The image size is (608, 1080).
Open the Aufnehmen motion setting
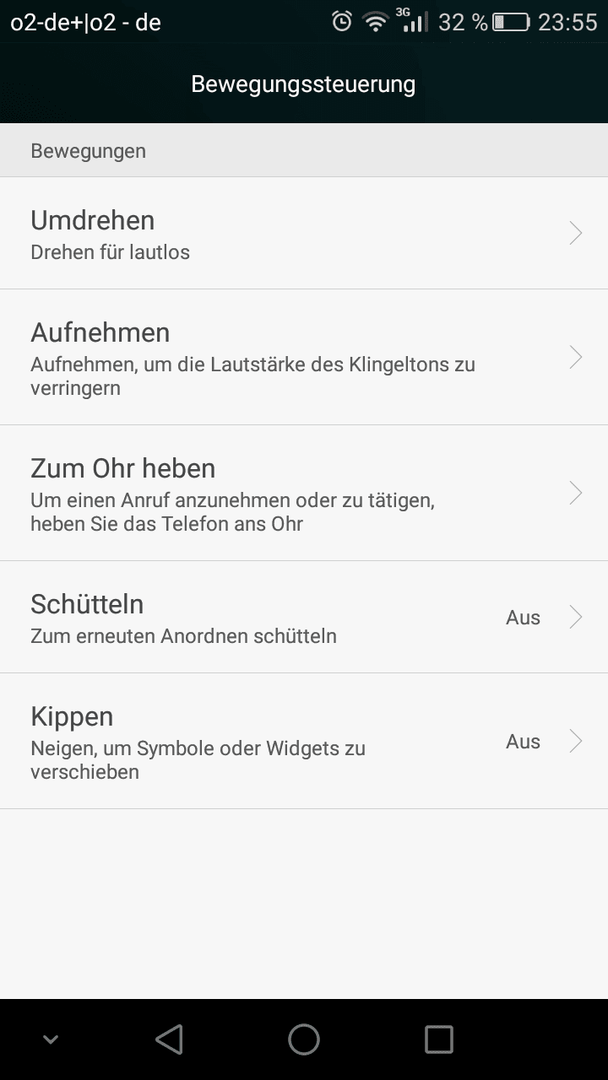pyautogui.click(x=304, y=357)
